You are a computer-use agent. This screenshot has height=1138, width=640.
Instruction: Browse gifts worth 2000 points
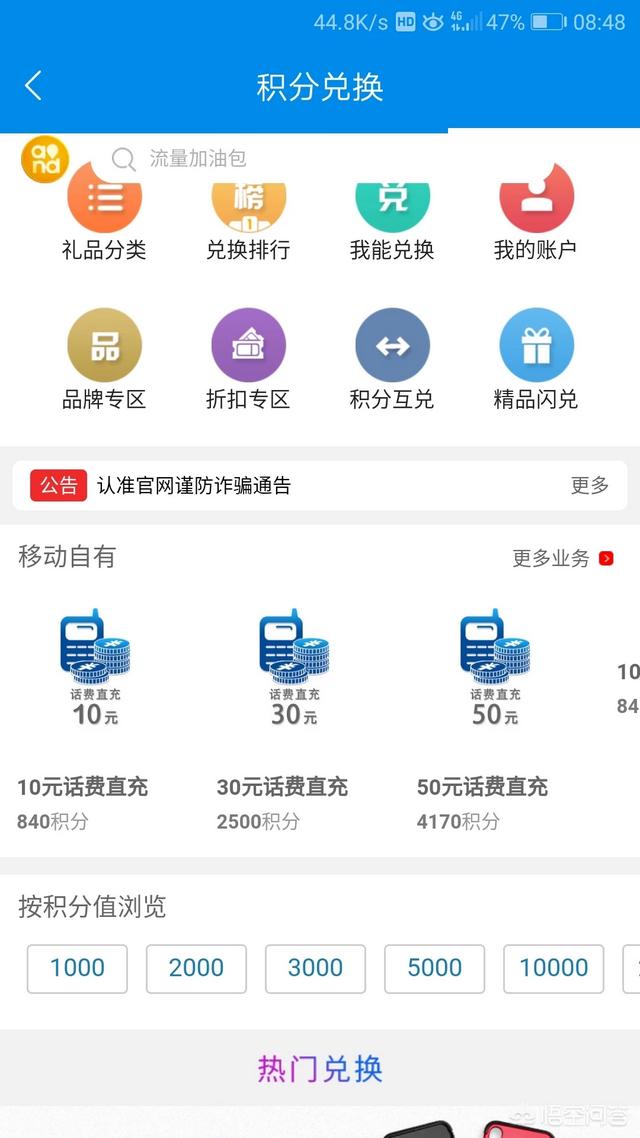coord(196,968)
